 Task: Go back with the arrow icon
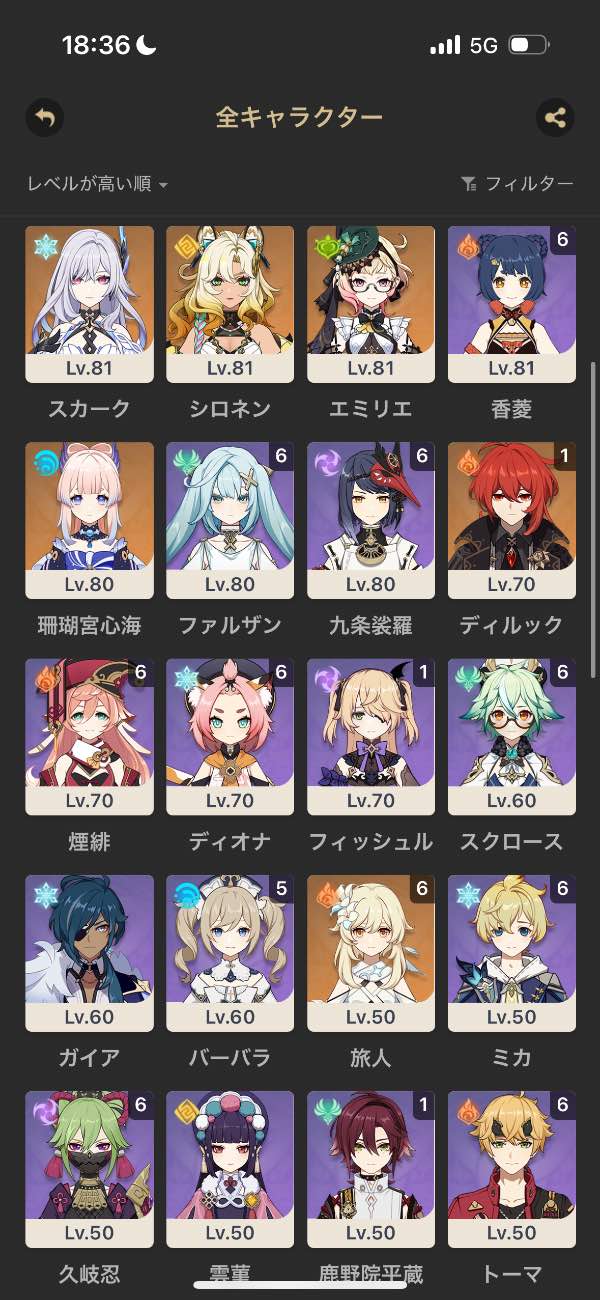point(44,118)
